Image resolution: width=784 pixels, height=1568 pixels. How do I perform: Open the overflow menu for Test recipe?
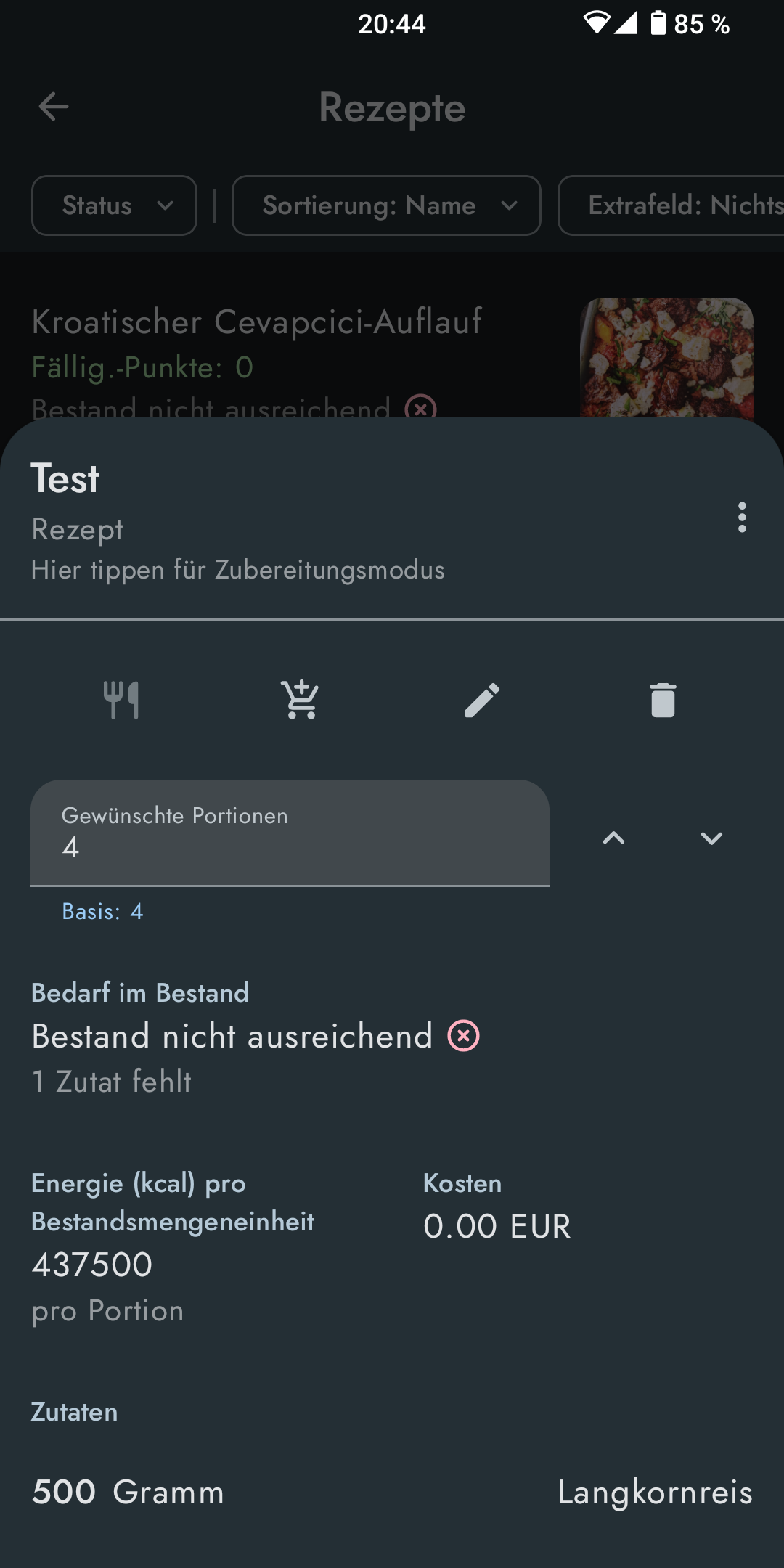click(741, 518)
